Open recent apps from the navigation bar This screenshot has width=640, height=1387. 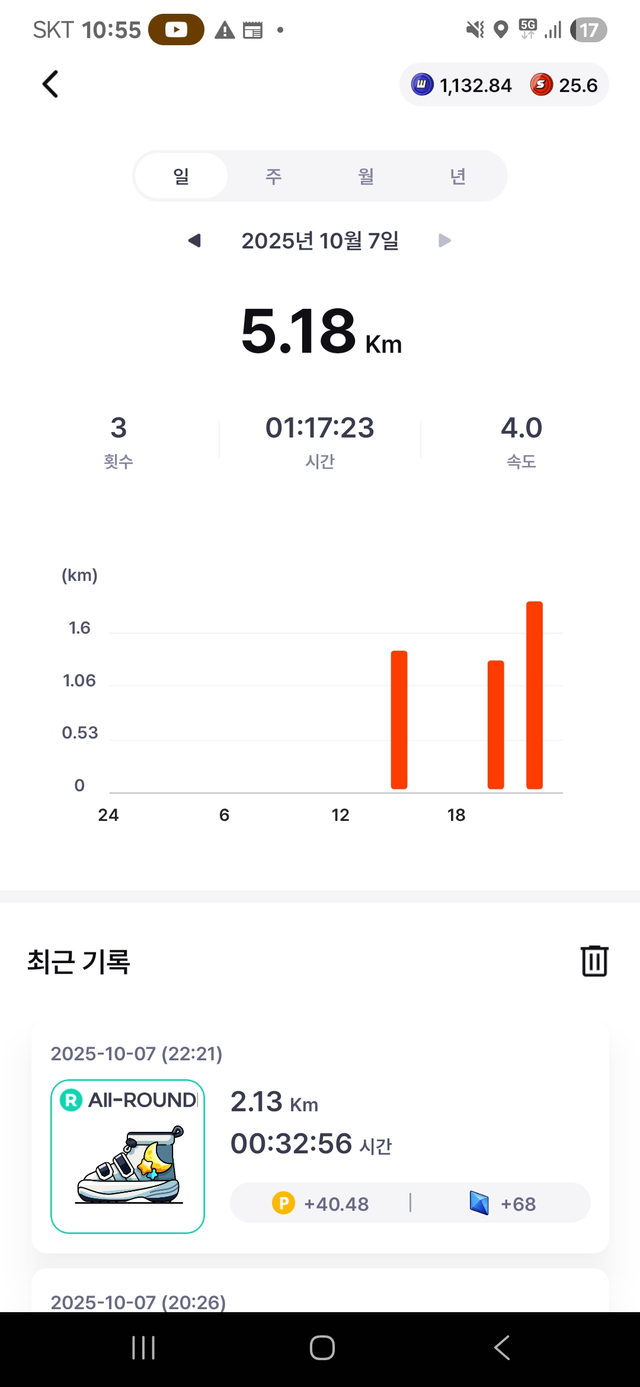143,1348
